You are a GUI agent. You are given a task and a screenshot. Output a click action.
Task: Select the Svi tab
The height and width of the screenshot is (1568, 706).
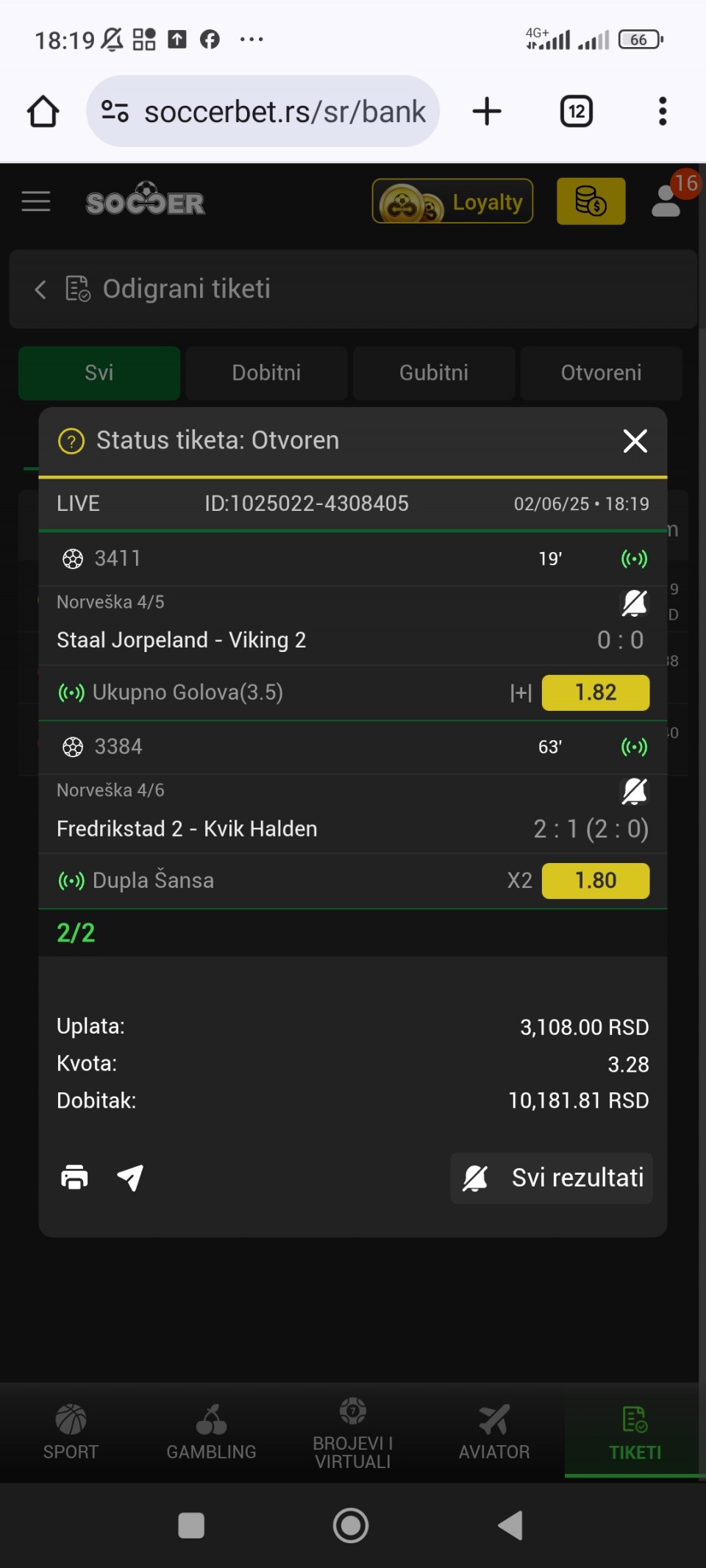click(99, 373)
